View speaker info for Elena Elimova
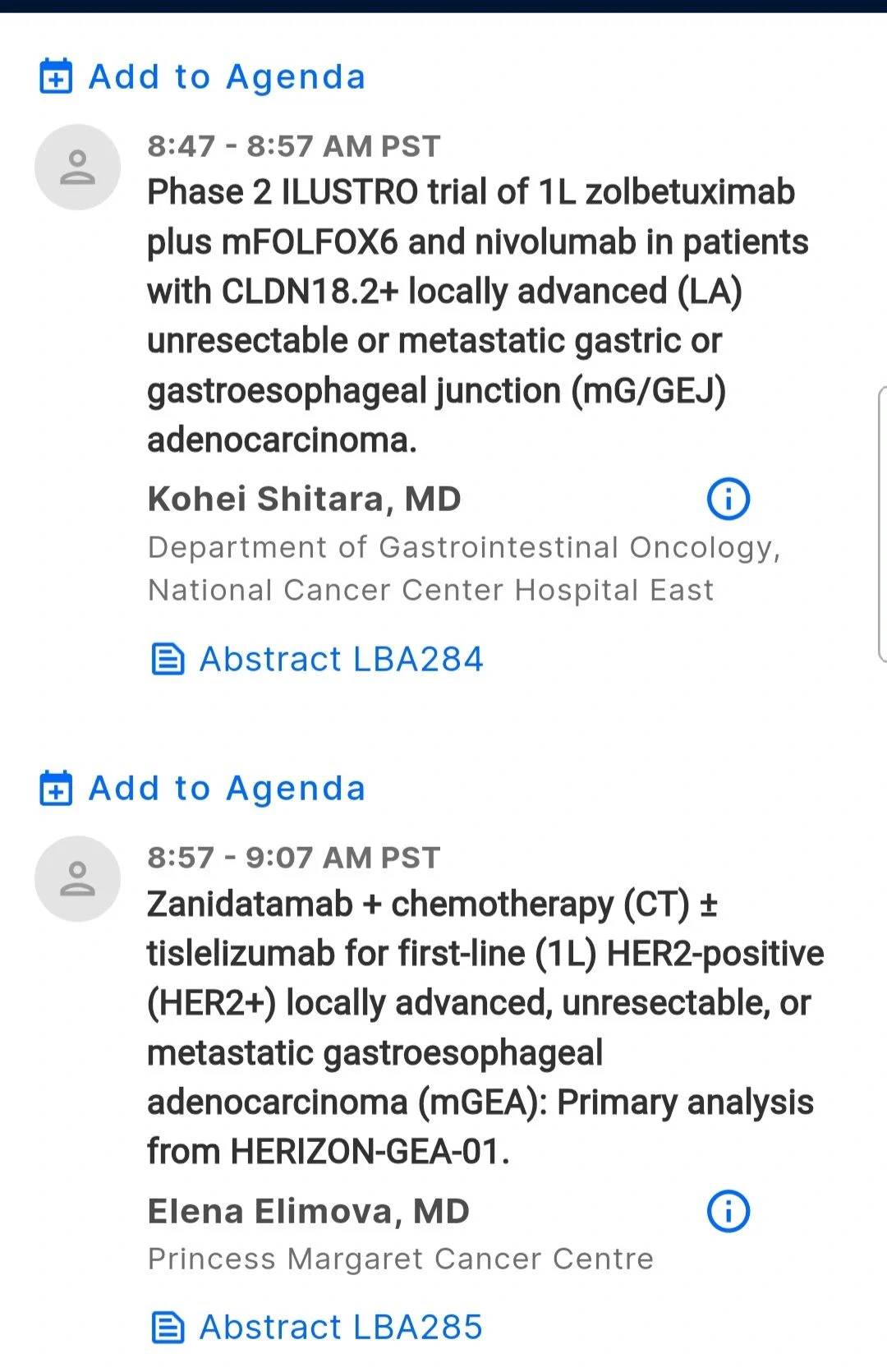887x1372 pixels. 728,1211
